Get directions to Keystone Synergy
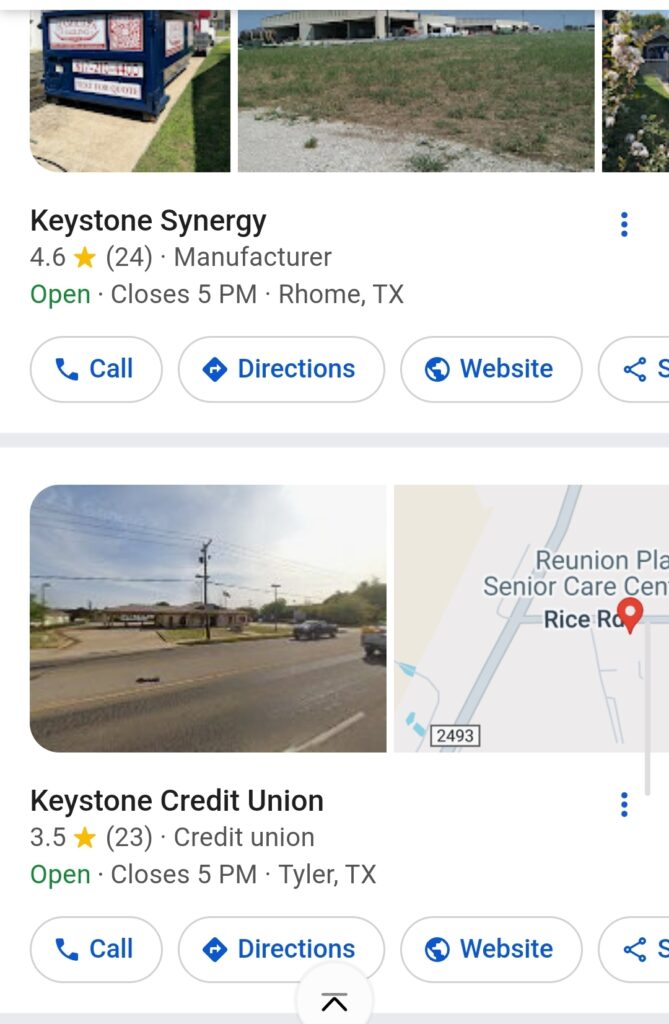 tap(281, 369)
